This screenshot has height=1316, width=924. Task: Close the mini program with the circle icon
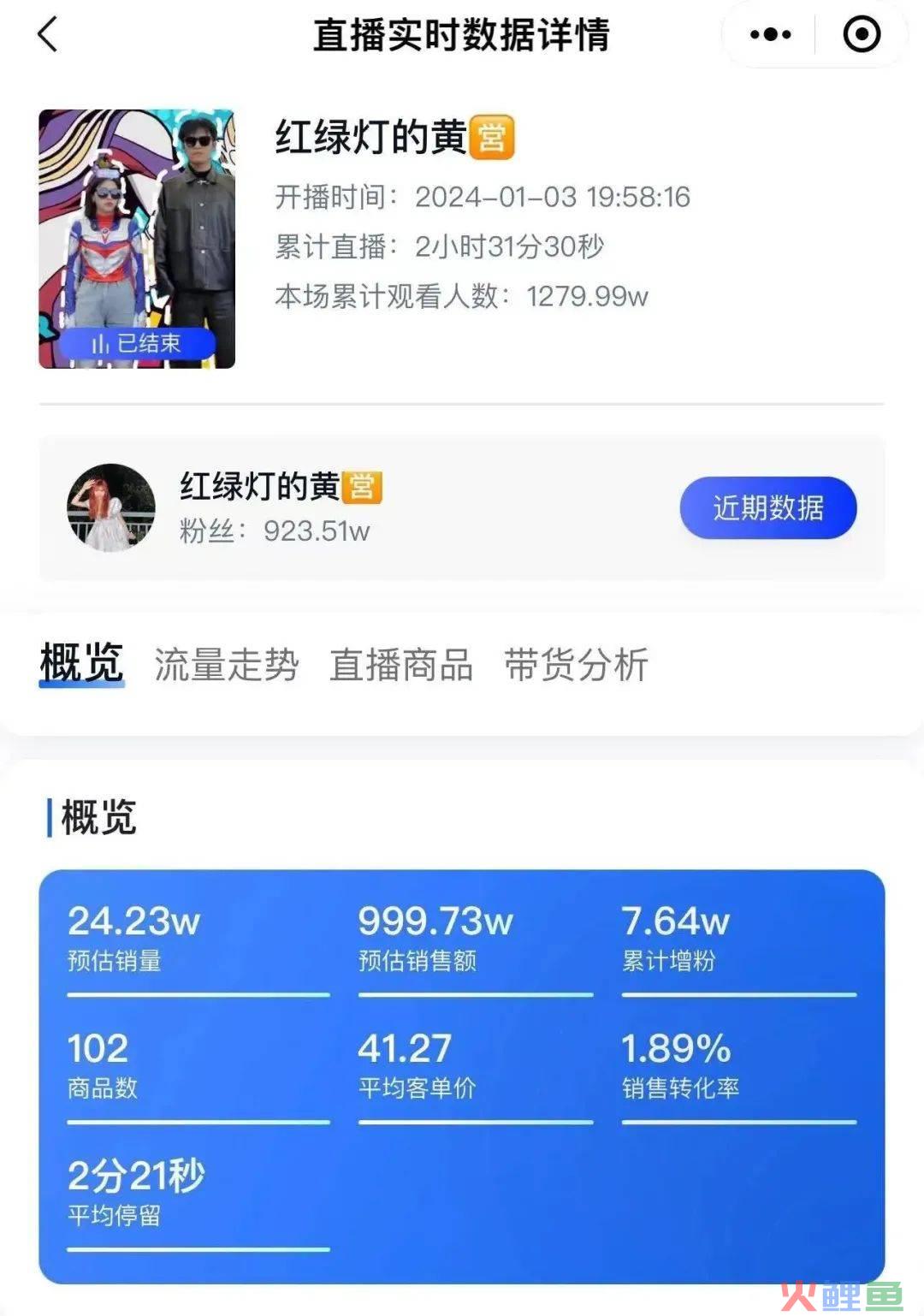[x=861, y=35]
